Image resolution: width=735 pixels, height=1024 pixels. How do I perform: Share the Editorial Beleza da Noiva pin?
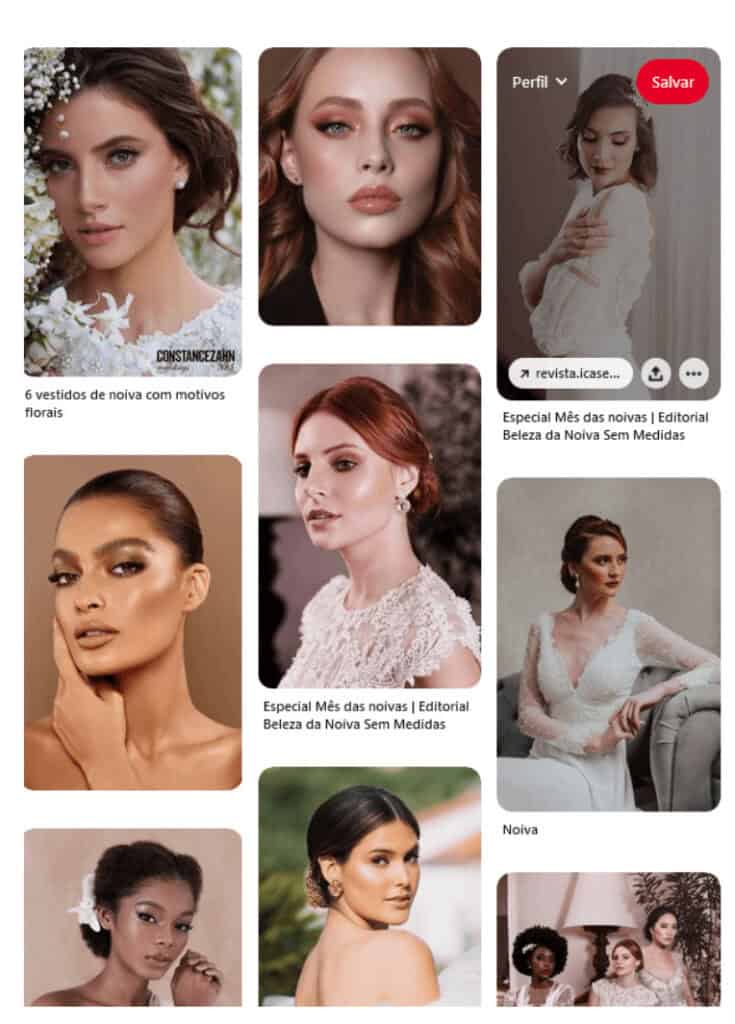click(655, 374)
